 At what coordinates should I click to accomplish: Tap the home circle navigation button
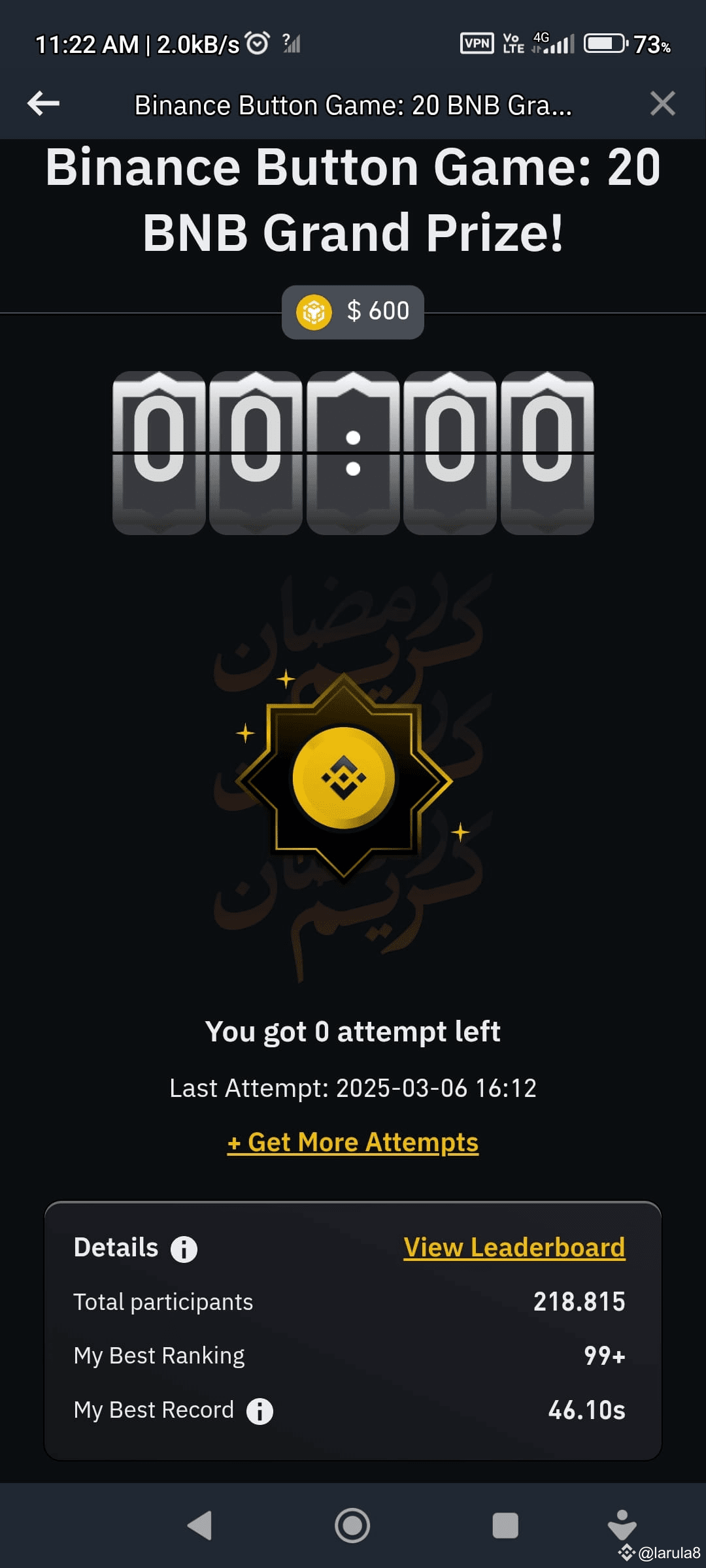pyautogui.click(x=353, y=1526)
